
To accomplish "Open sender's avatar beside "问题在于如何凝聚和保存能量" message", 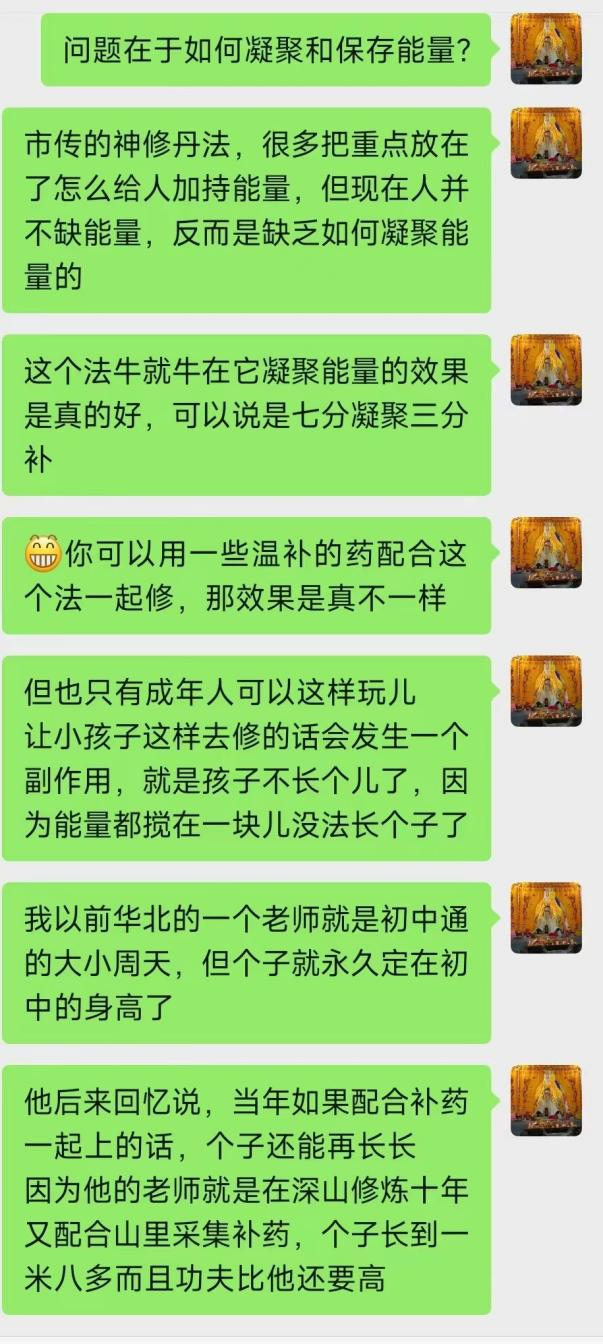I will coord(546,48).
